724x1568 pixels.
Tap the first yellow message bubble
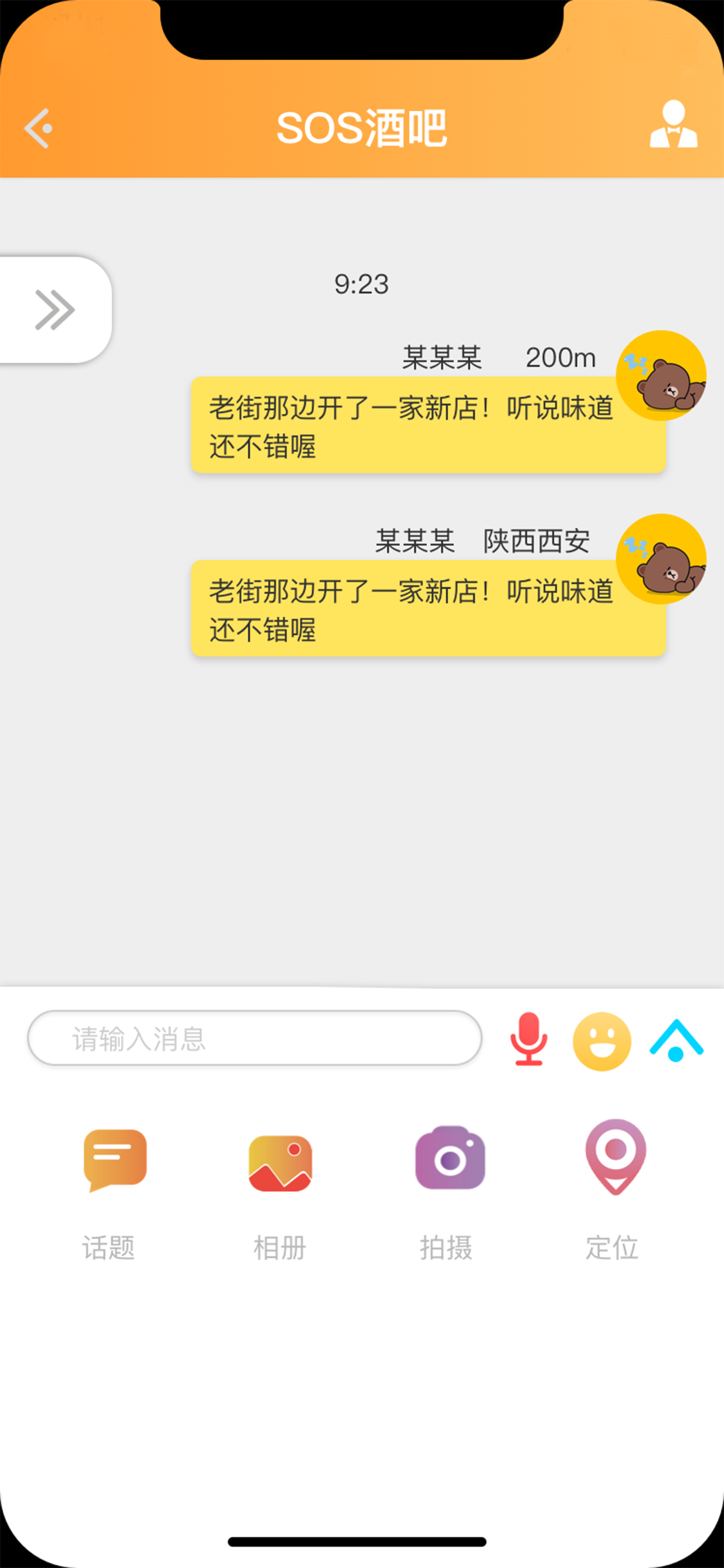point(427,426)
